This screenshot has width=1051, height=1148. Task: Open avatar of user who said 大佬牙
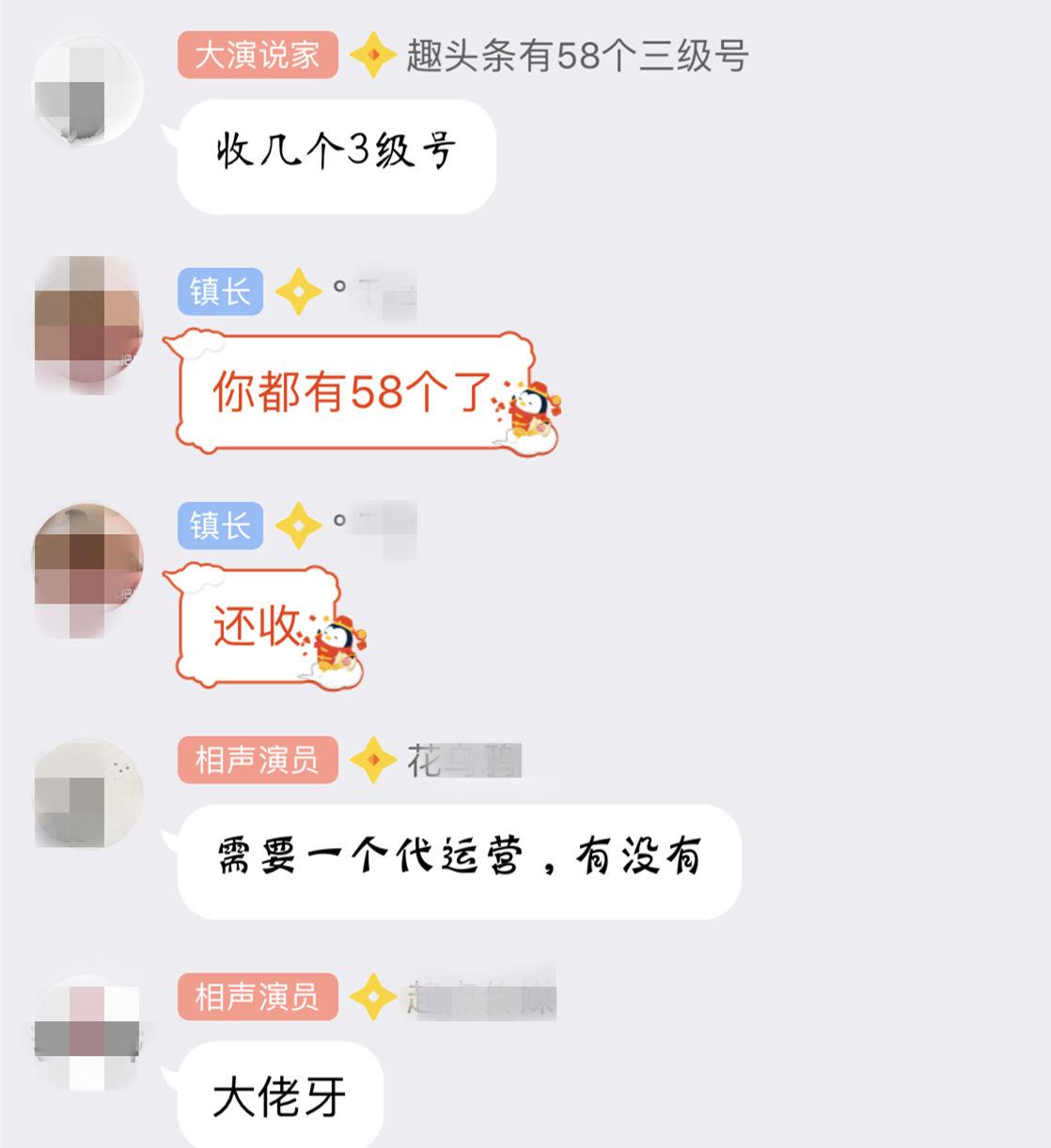[x=87, y=1031]
